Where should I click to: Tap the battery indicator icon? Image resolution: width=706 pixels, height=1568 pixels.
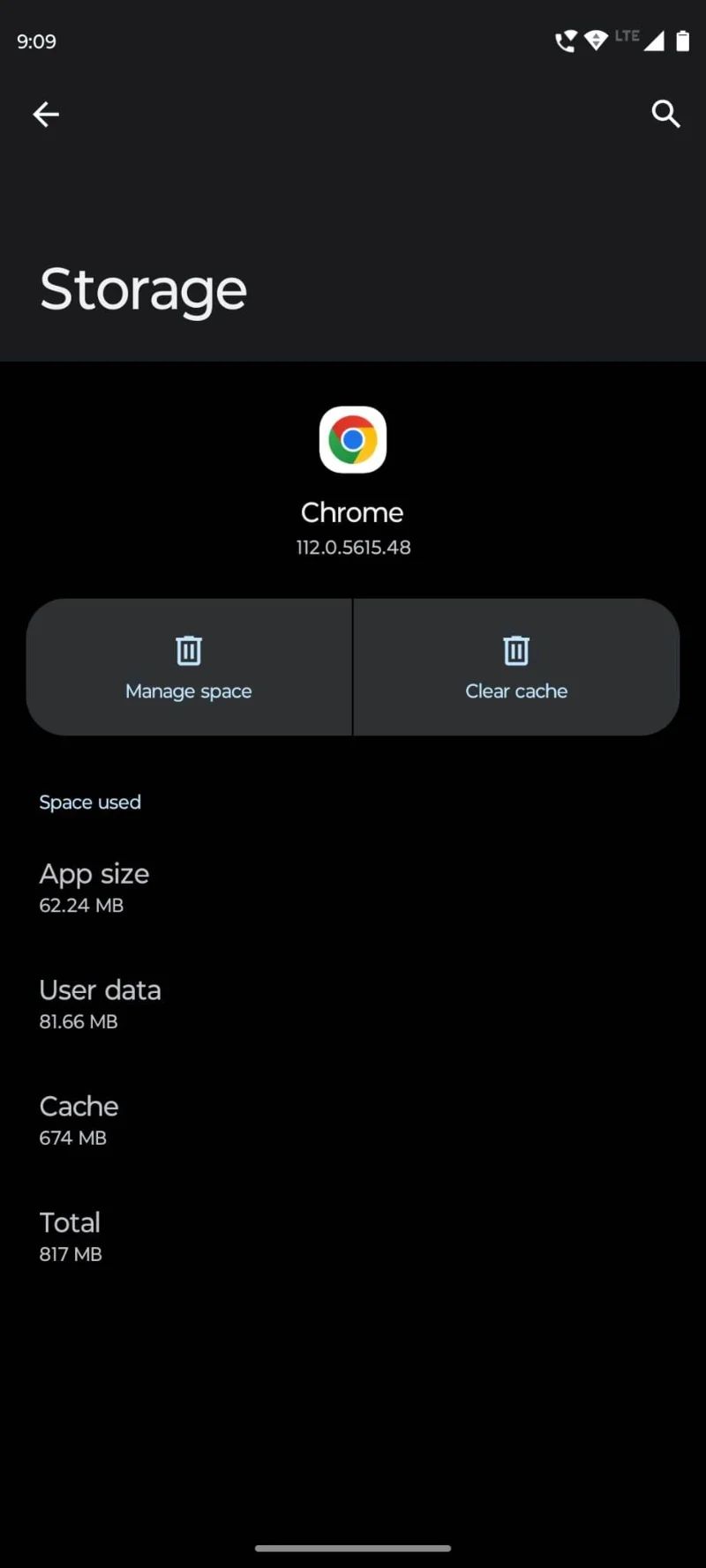tap(684, 39)
